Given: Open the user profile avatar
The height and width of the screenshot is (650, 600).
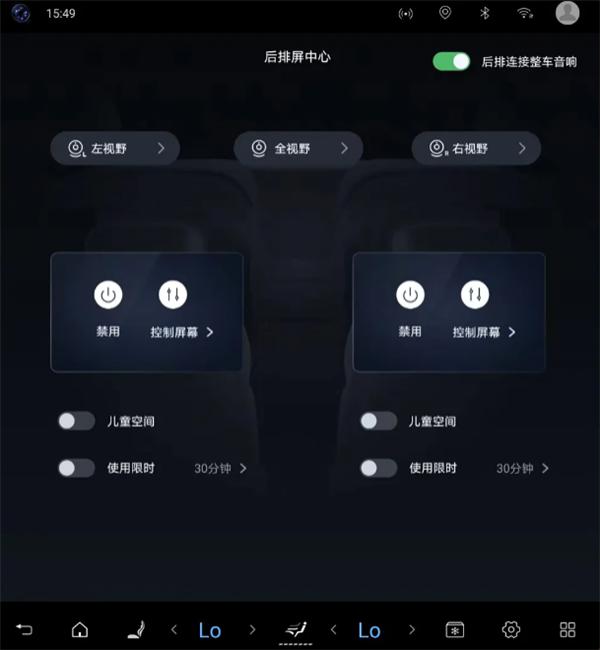Looking at the screenshot, I should point(567,13).
